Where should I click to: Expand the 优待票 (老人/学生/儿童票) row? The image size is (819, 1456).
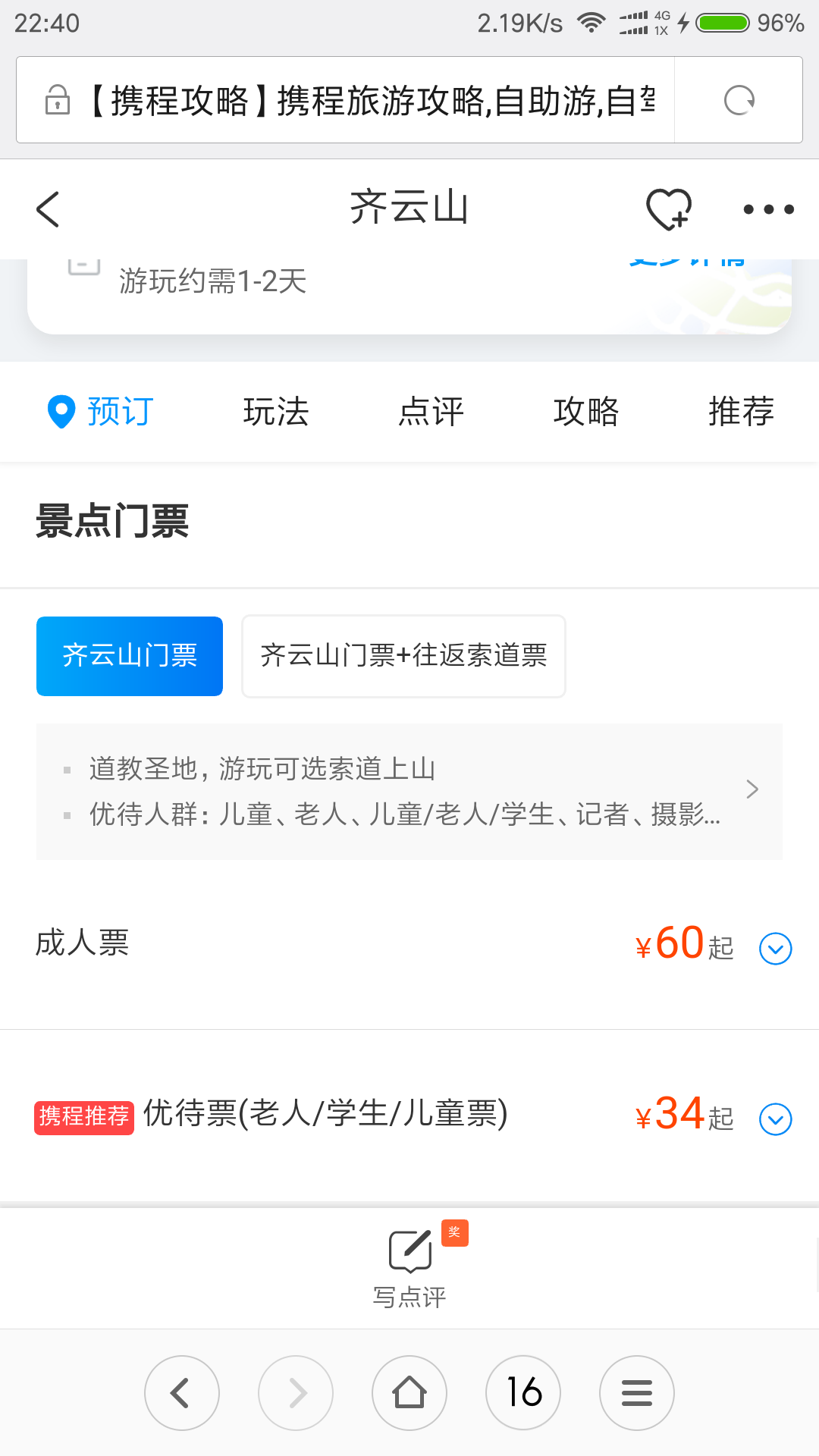[409, 1116]
